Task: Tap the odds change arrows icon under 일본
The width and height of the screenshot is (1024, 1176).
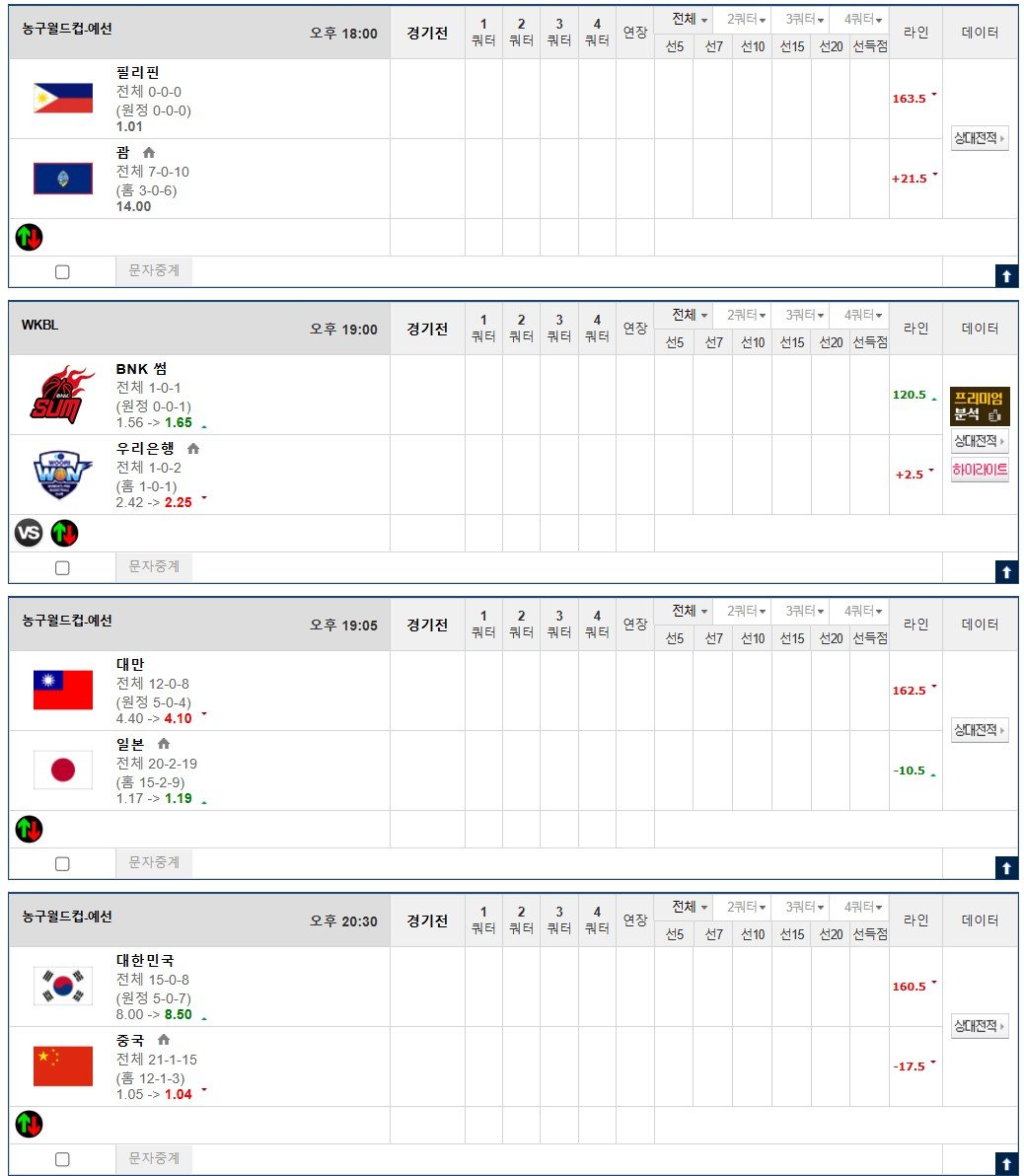Action: (x=30, y=830)
